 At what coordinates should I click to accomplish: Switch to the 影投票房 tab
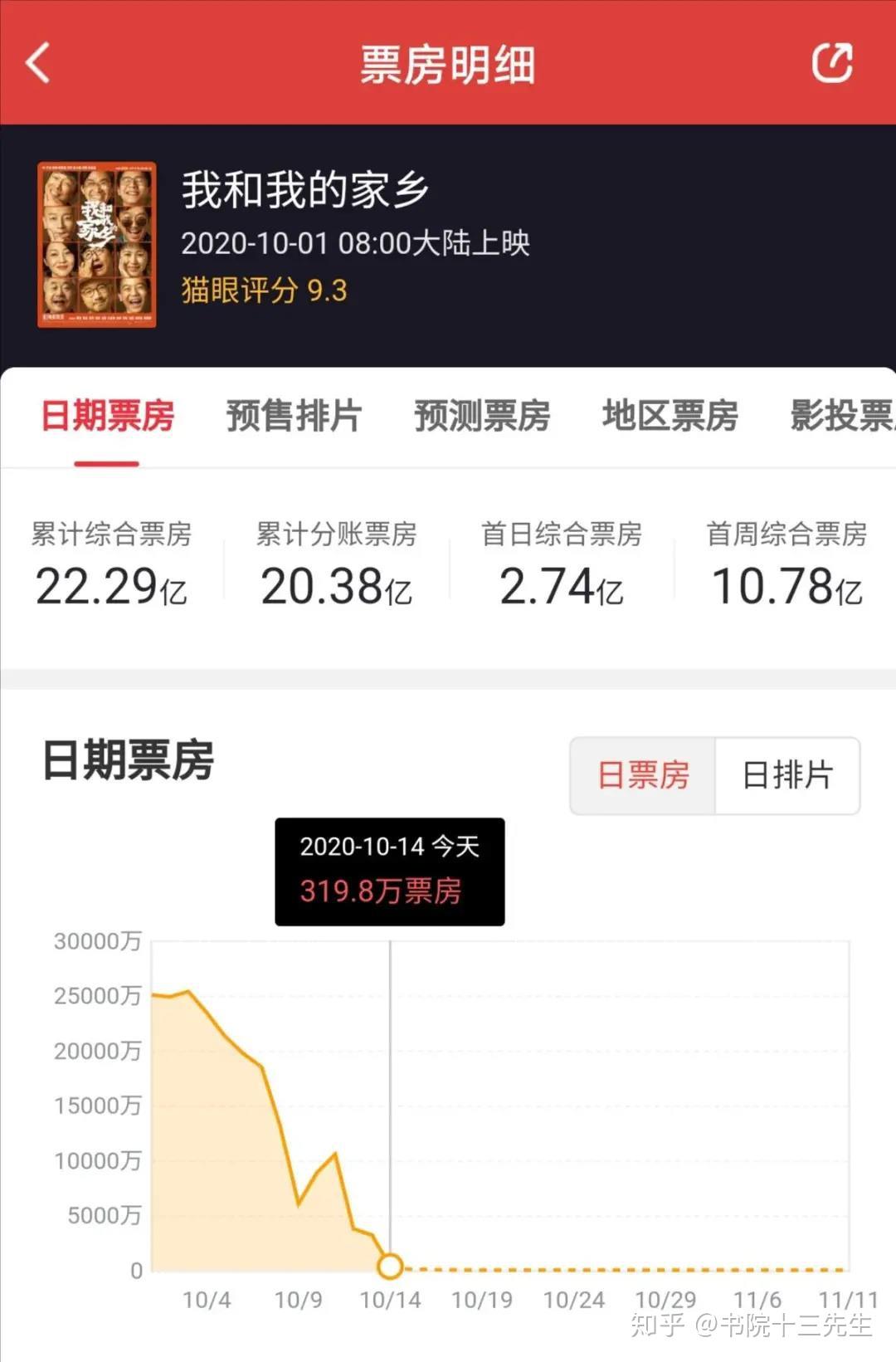(x=841, y=416)
